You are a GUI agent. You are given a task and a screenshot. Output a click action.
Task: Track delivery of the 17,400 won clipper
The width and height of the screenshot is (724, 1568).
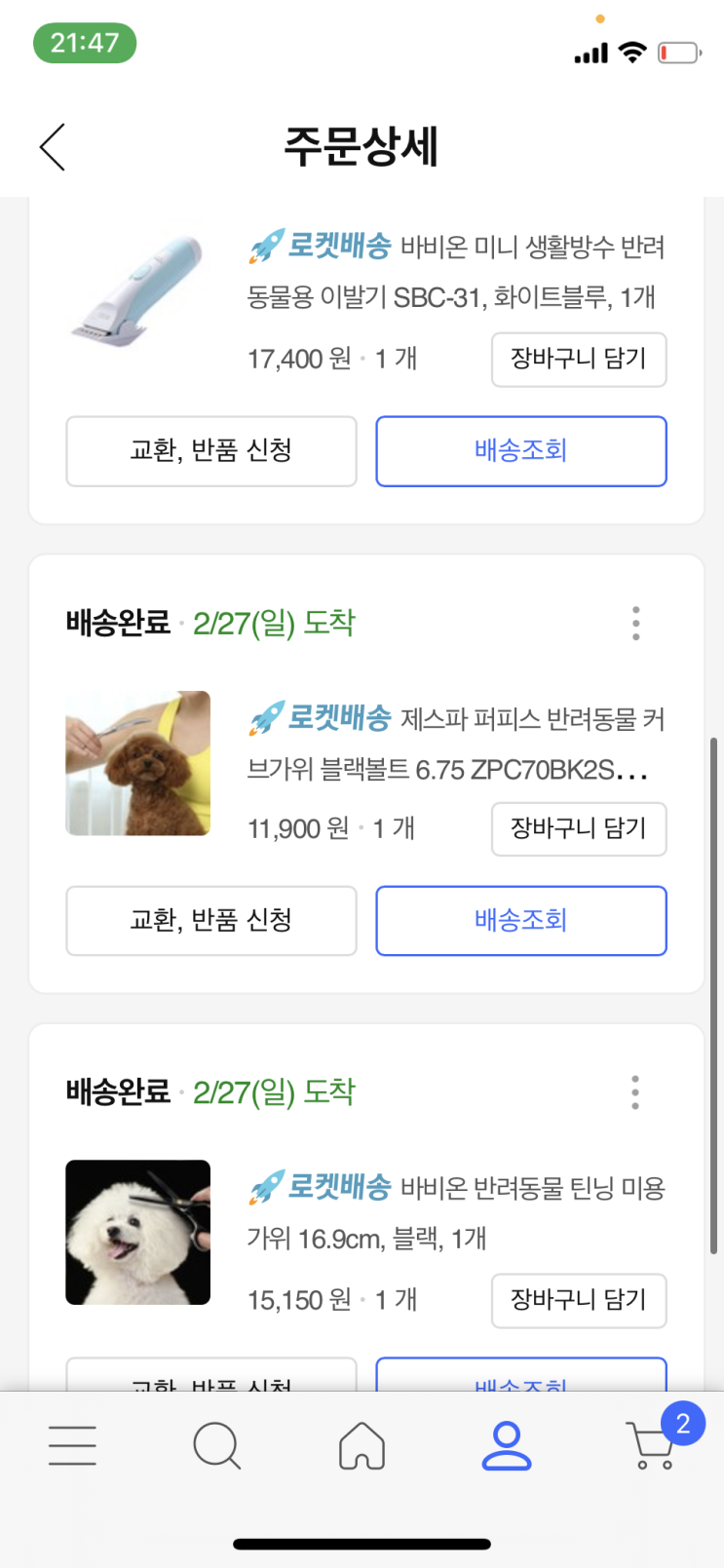(520, 451)
